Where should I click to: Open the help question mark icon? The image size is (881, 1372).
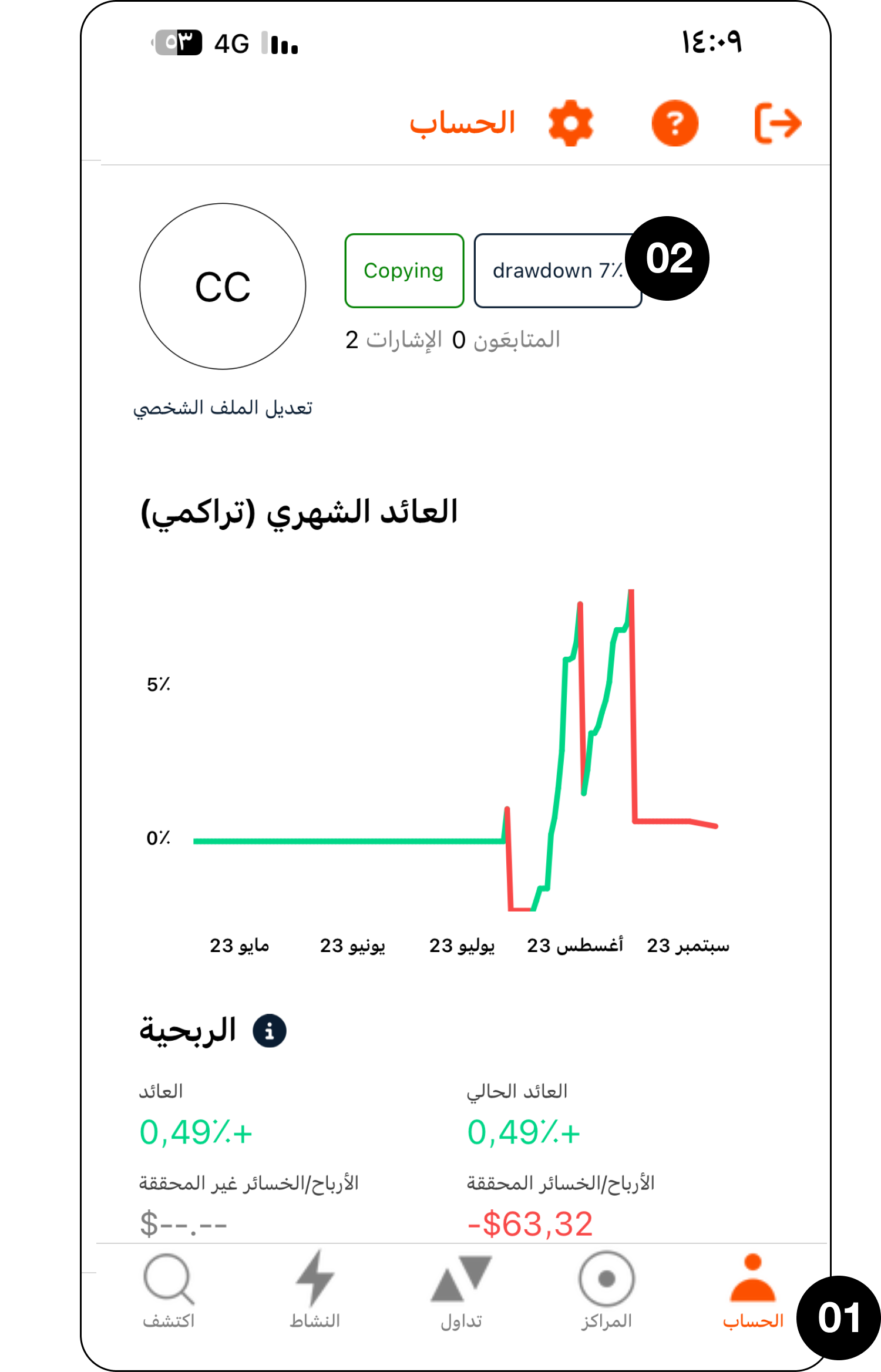tap(675, 123)
